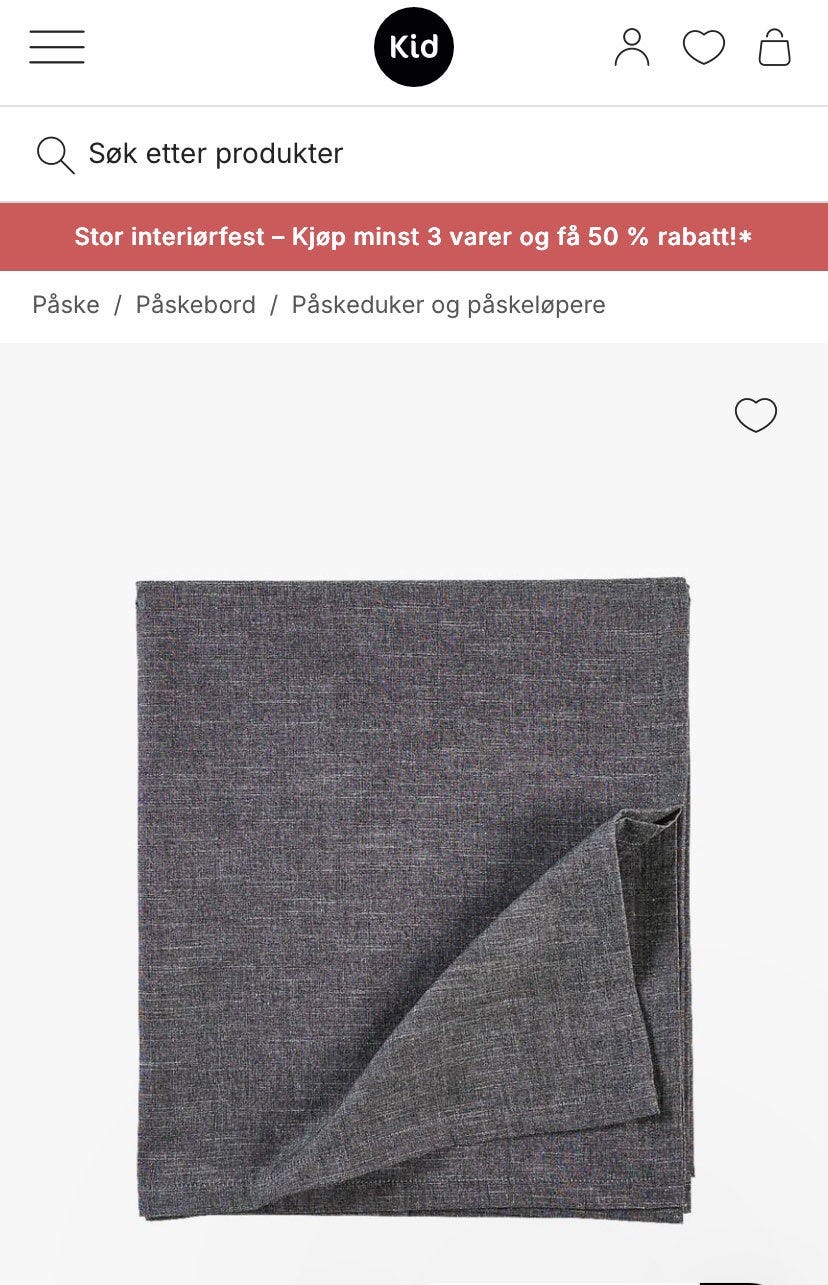Click the magnifying glass search icon
The width and height of the screenshot is (828, 1285).
(55, 154)
